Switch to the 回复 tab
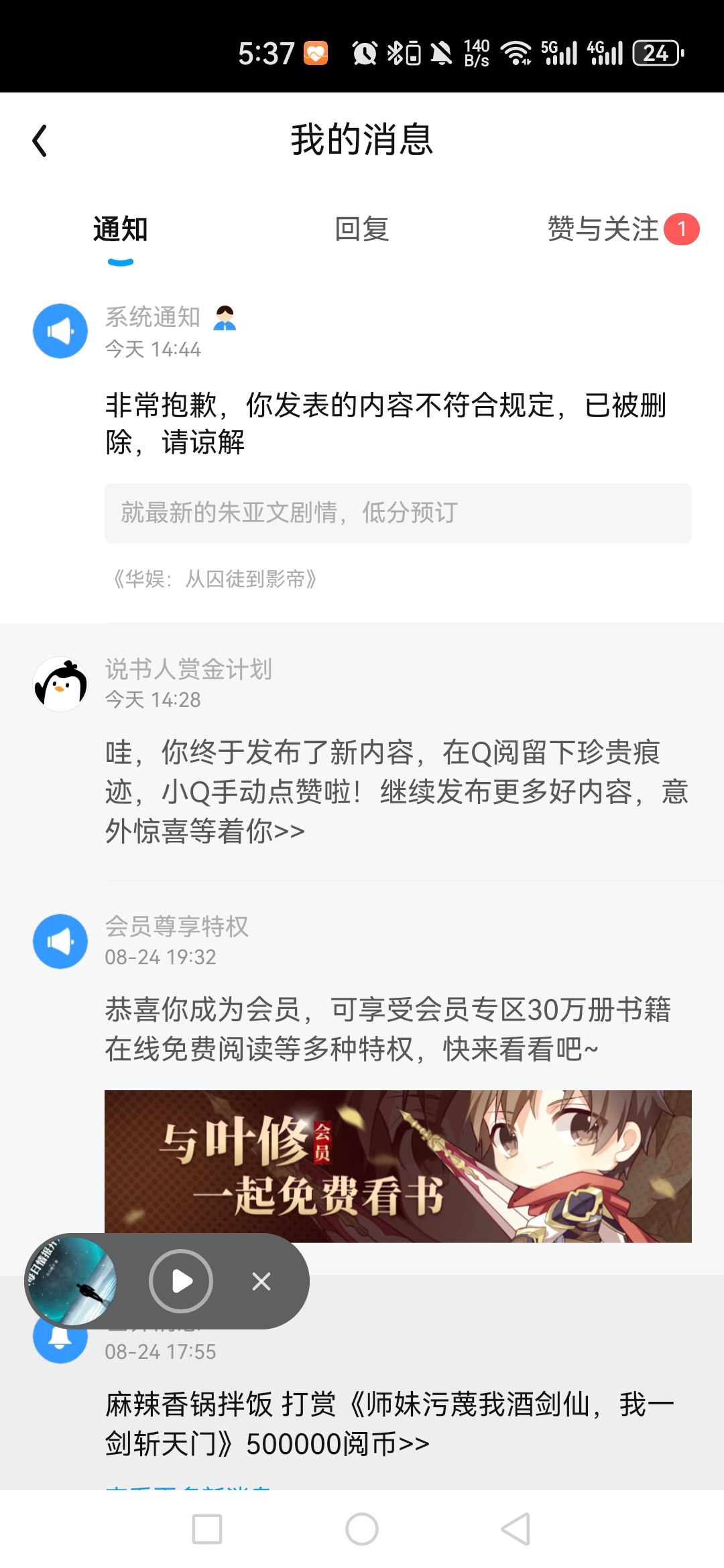 pos(361,229)
